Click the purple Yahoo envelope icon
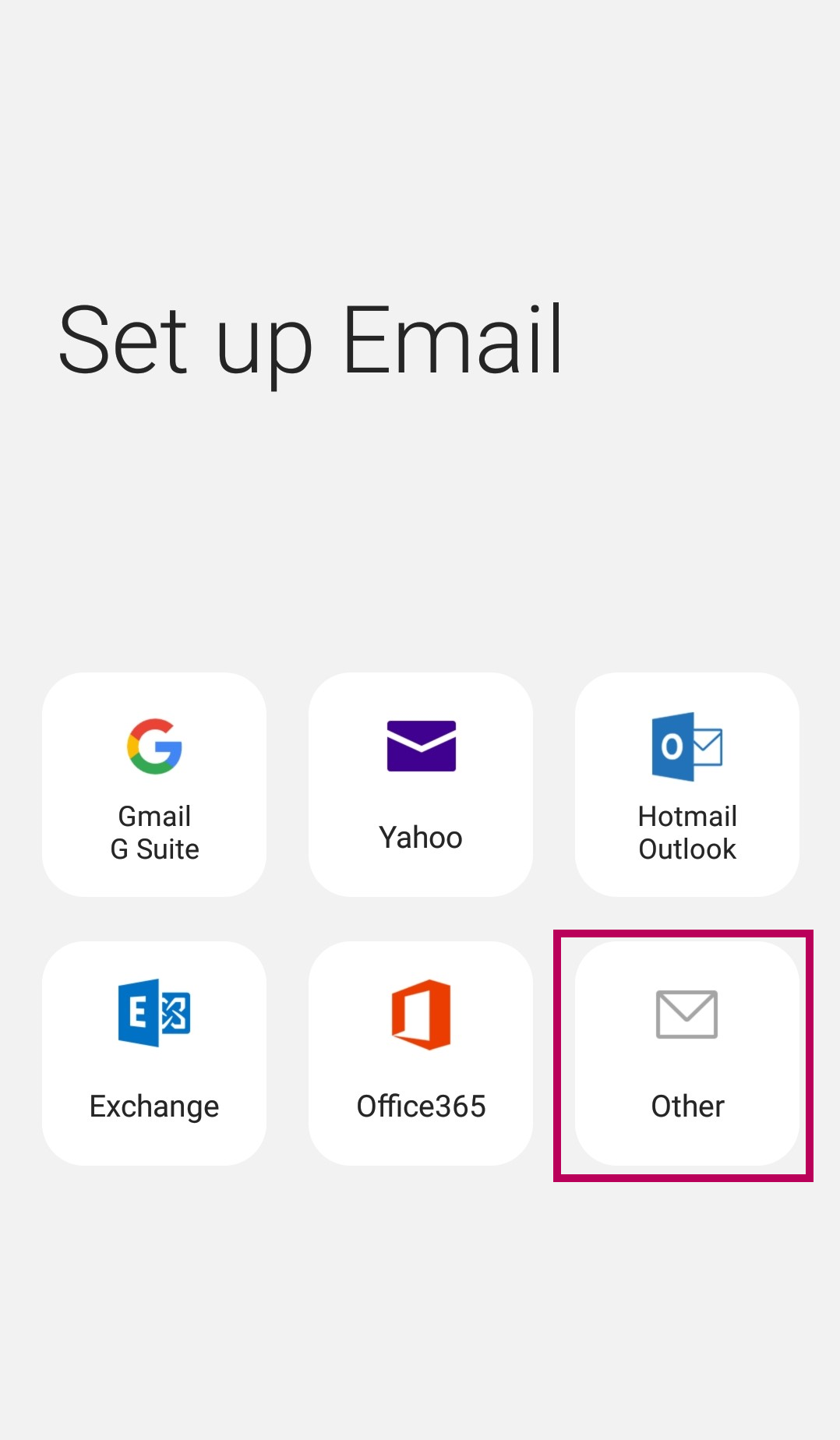Image resolution: width=840 pixels, height=1440 pixels. (x=420, y=746)
